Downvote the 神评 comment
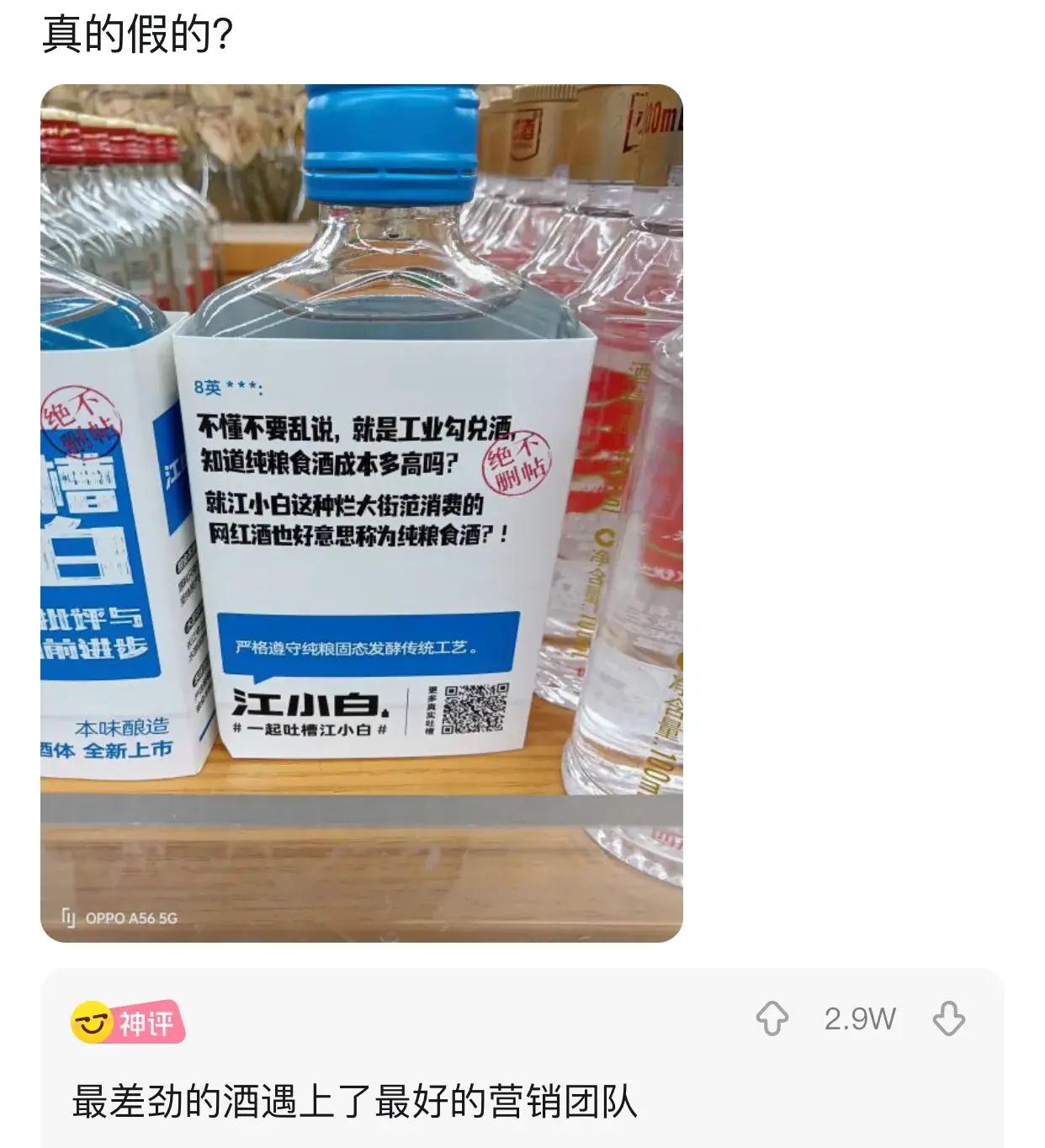 click(x=948, y=1019)
